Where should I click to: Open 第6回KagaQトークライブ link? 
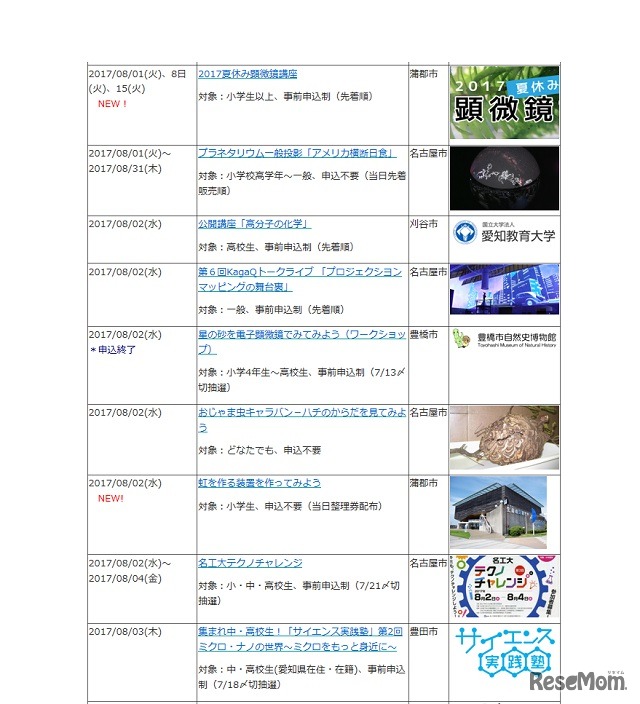(299, 272)
